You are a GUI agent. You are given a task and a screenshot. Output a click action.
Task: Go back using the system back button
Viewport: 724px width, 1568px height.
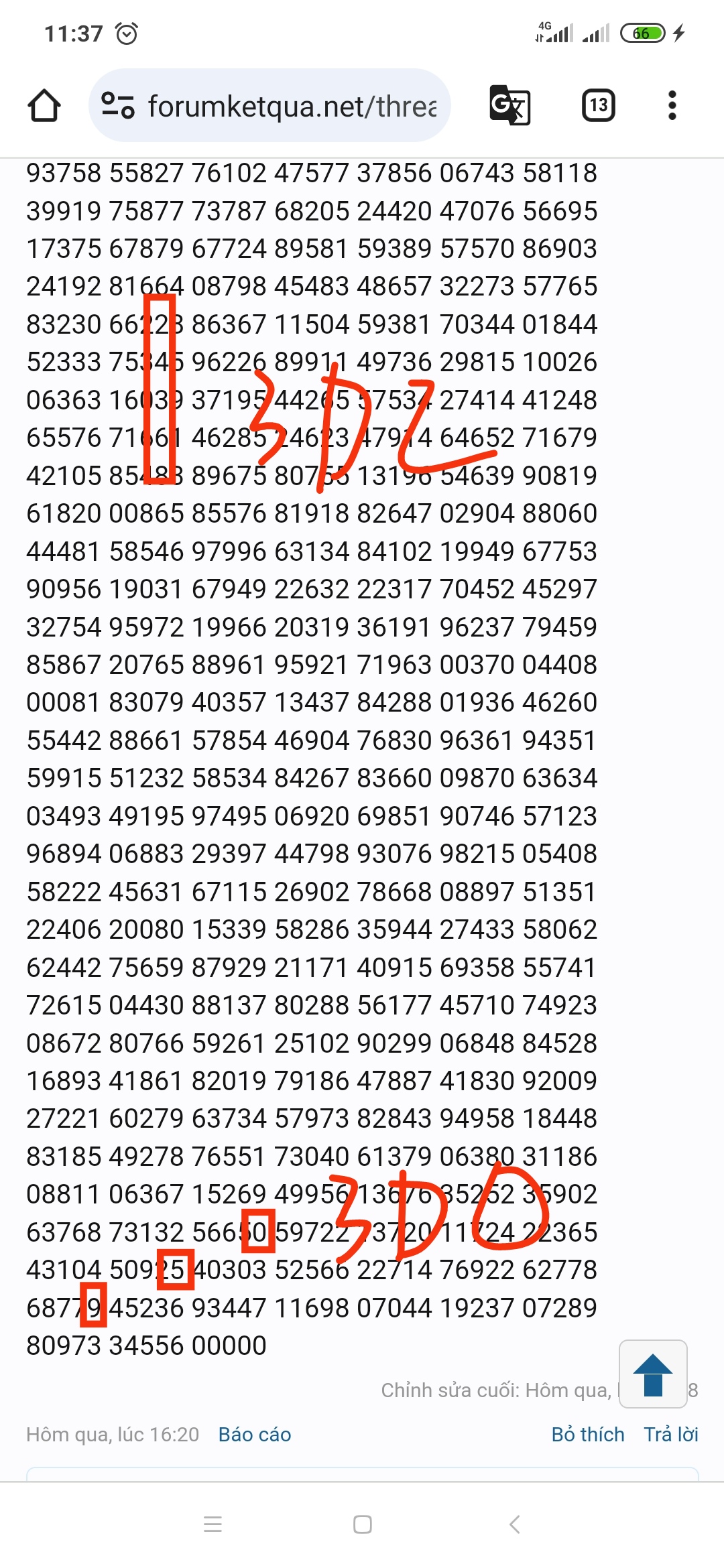pos(515,1524)
